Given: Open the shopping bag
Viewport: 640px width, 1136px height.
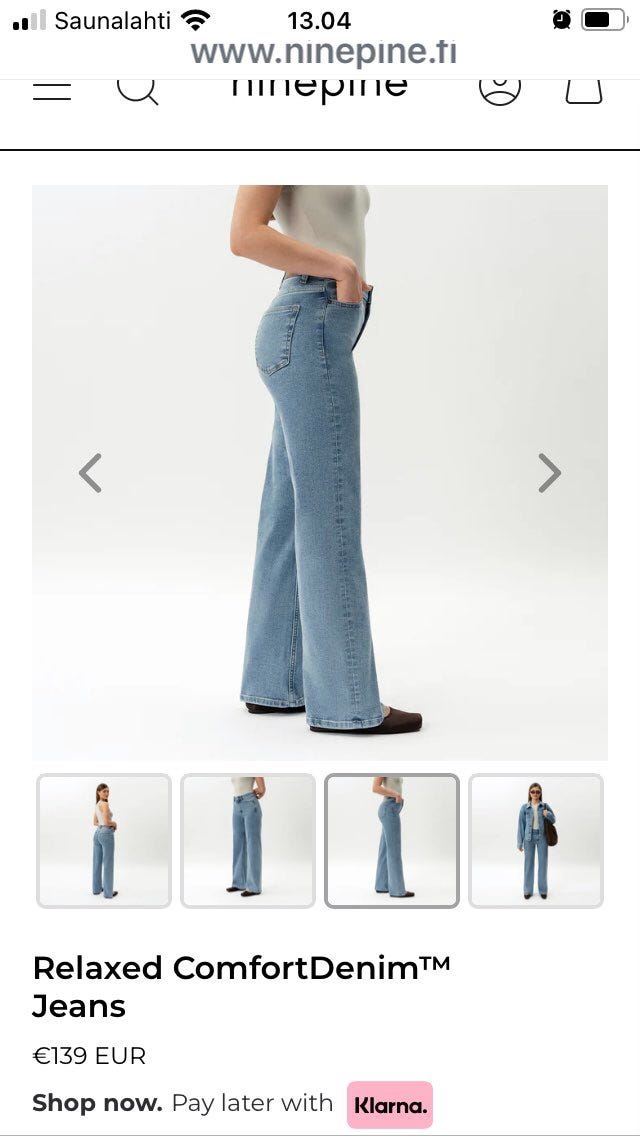Looking at the screenshot, I should (583, 88).
